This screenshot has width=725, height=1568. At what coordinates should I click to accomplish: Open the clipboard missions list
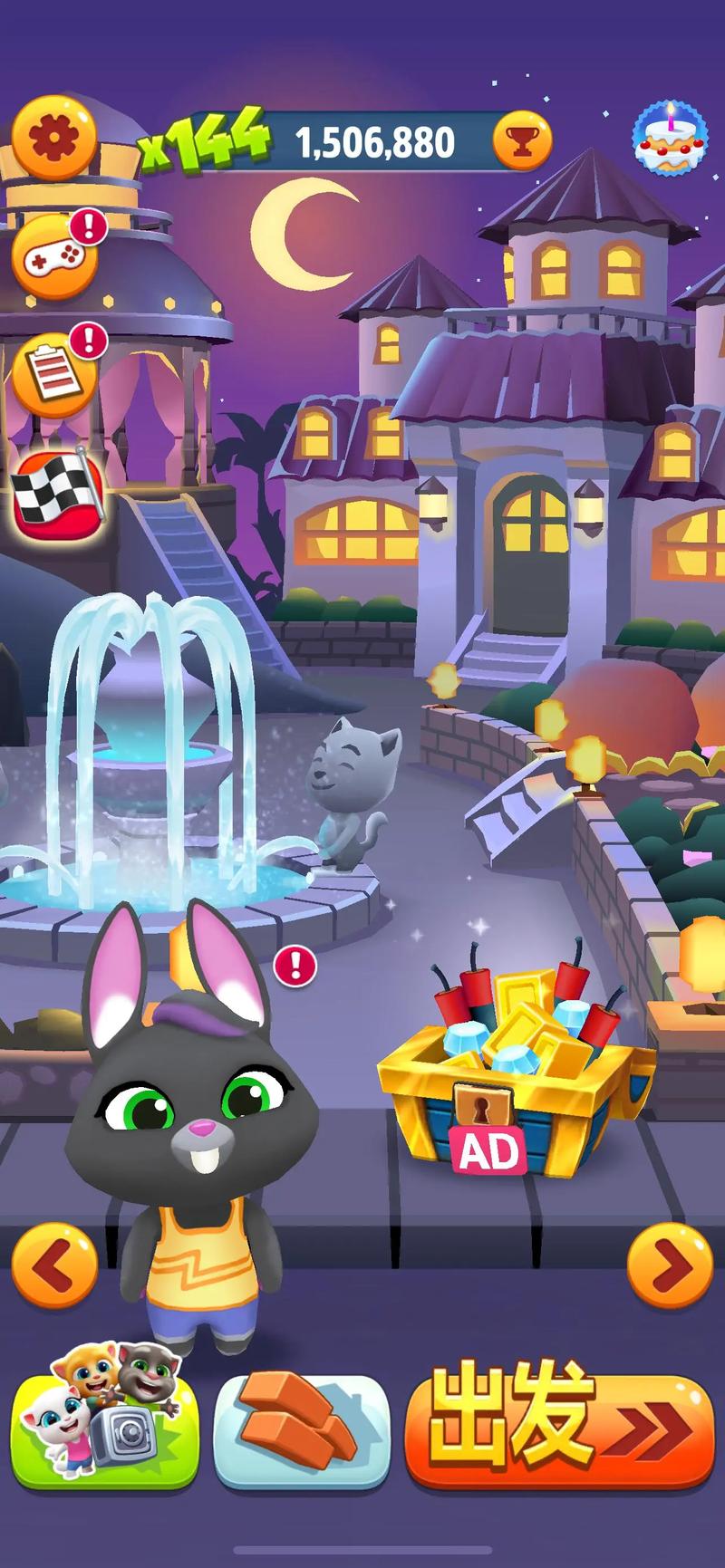[x=54, y=371]
